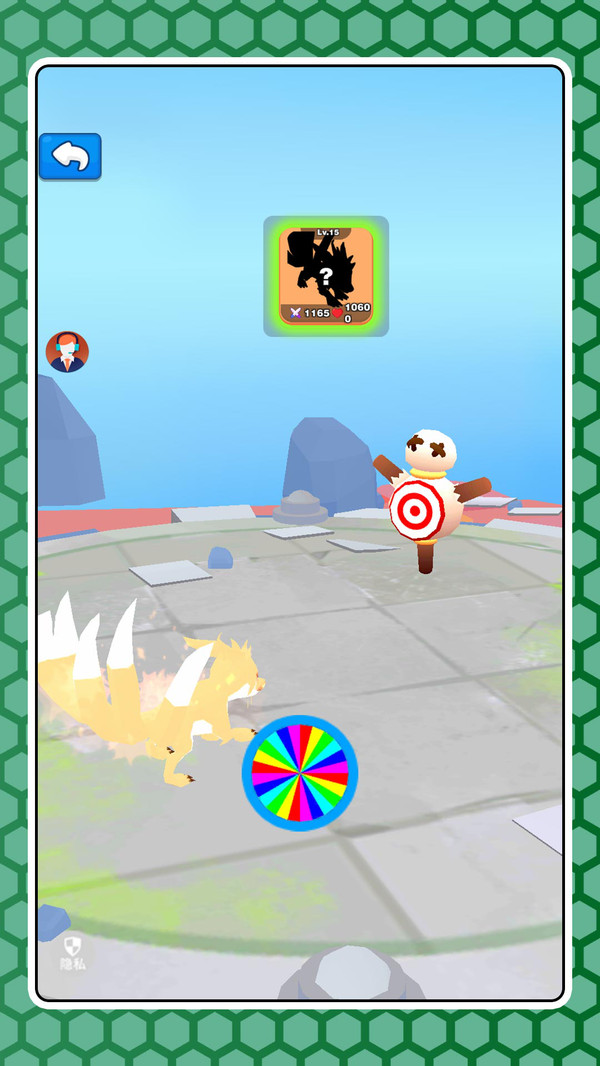
Task: Open the privacy shield icon
Action: (72, 950)
